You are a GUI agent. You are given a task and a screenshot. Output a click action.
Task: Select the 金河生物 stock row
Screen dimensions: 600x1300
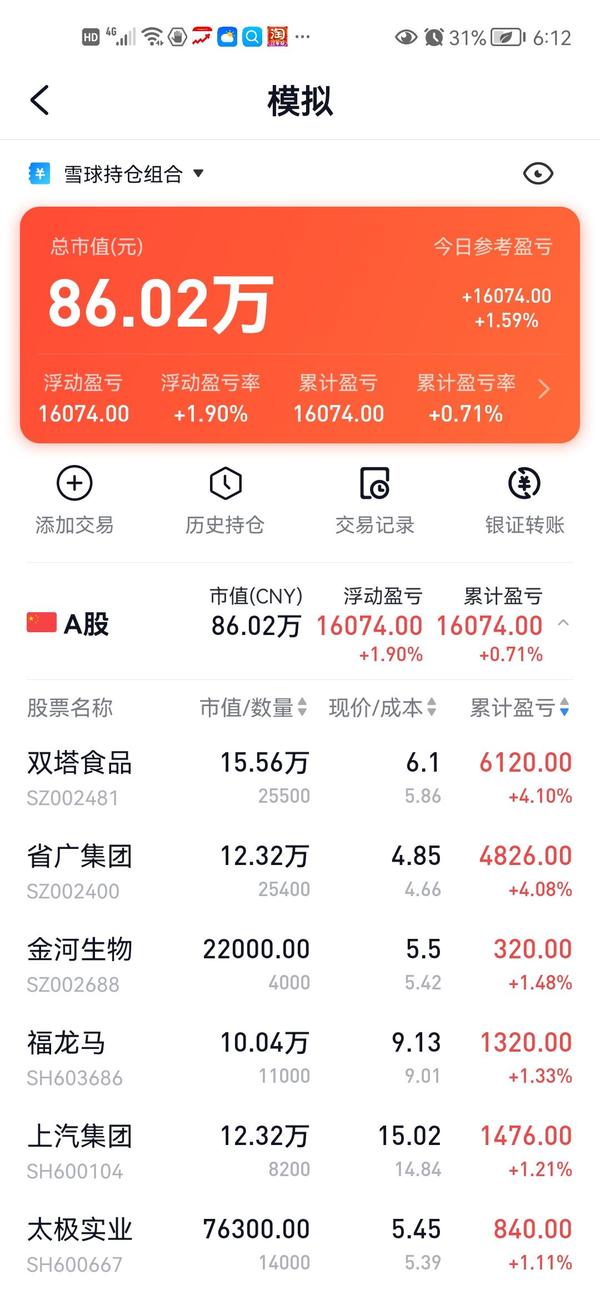(300, 965)
